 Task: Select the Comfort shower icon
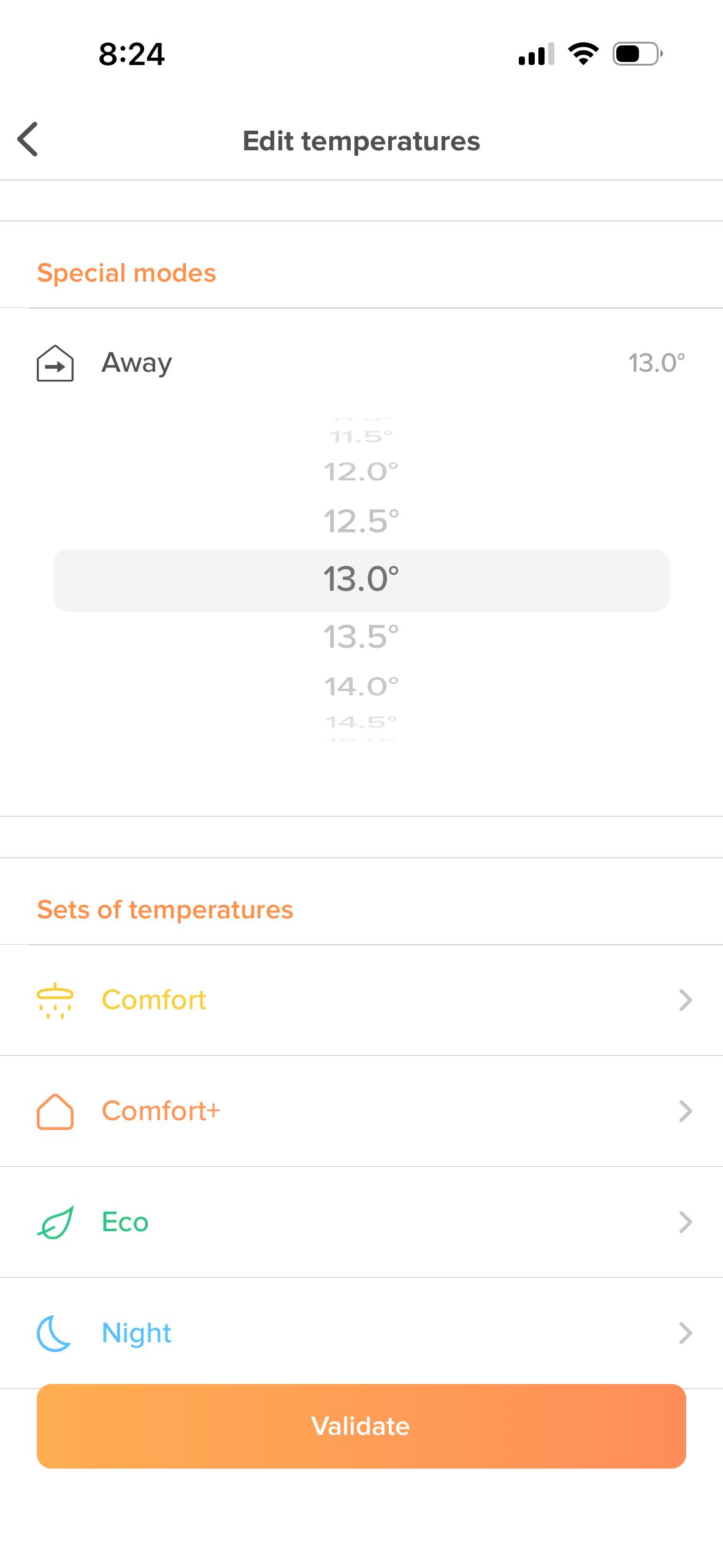tap(56, 1000)
